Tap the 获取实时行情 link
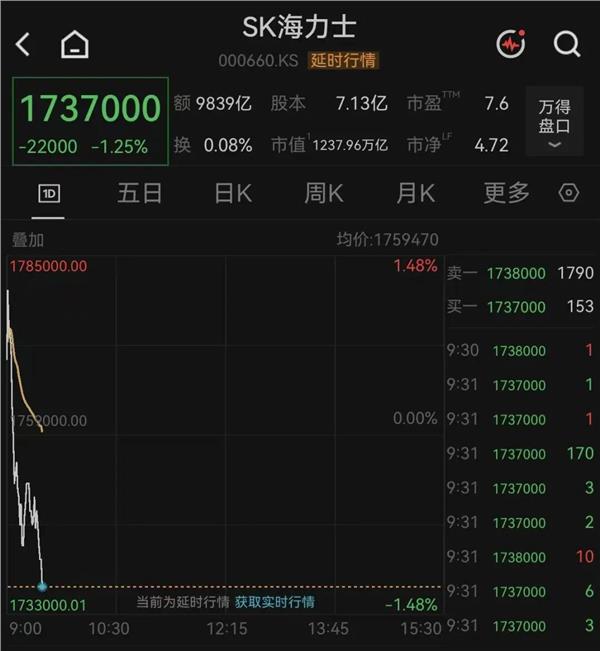Image resolution: width=600 pixels, height=651 pixels. (x=275, y=602)
